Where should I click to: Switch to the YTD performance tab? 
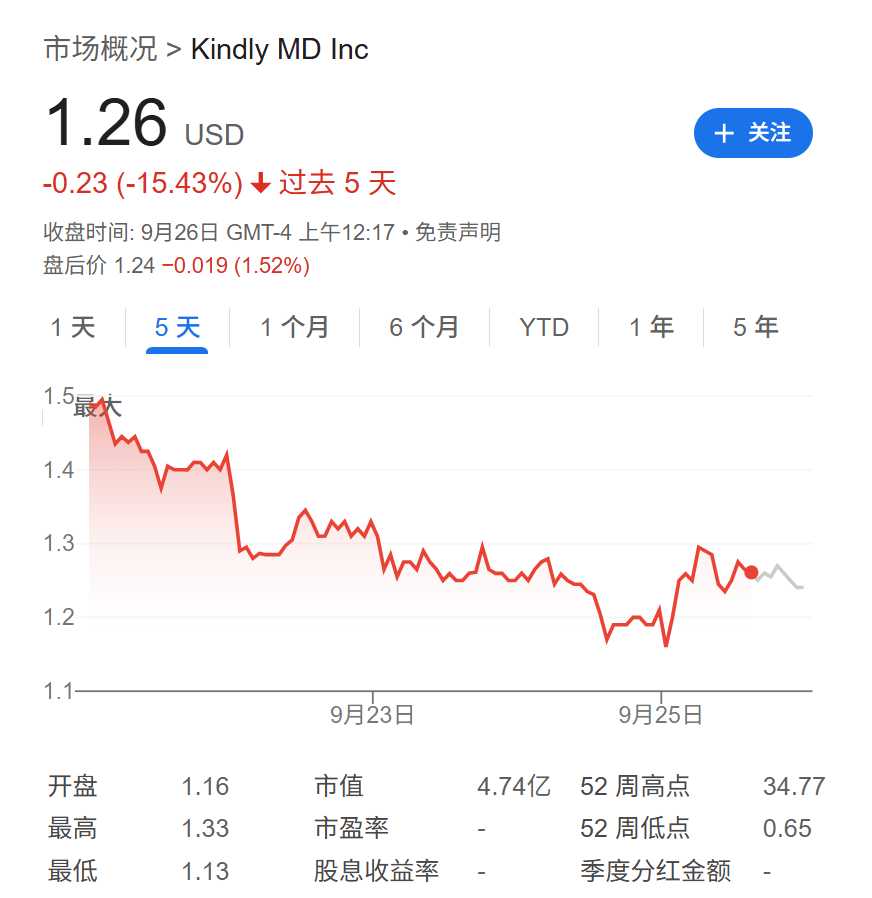click(x=543, y=326)
